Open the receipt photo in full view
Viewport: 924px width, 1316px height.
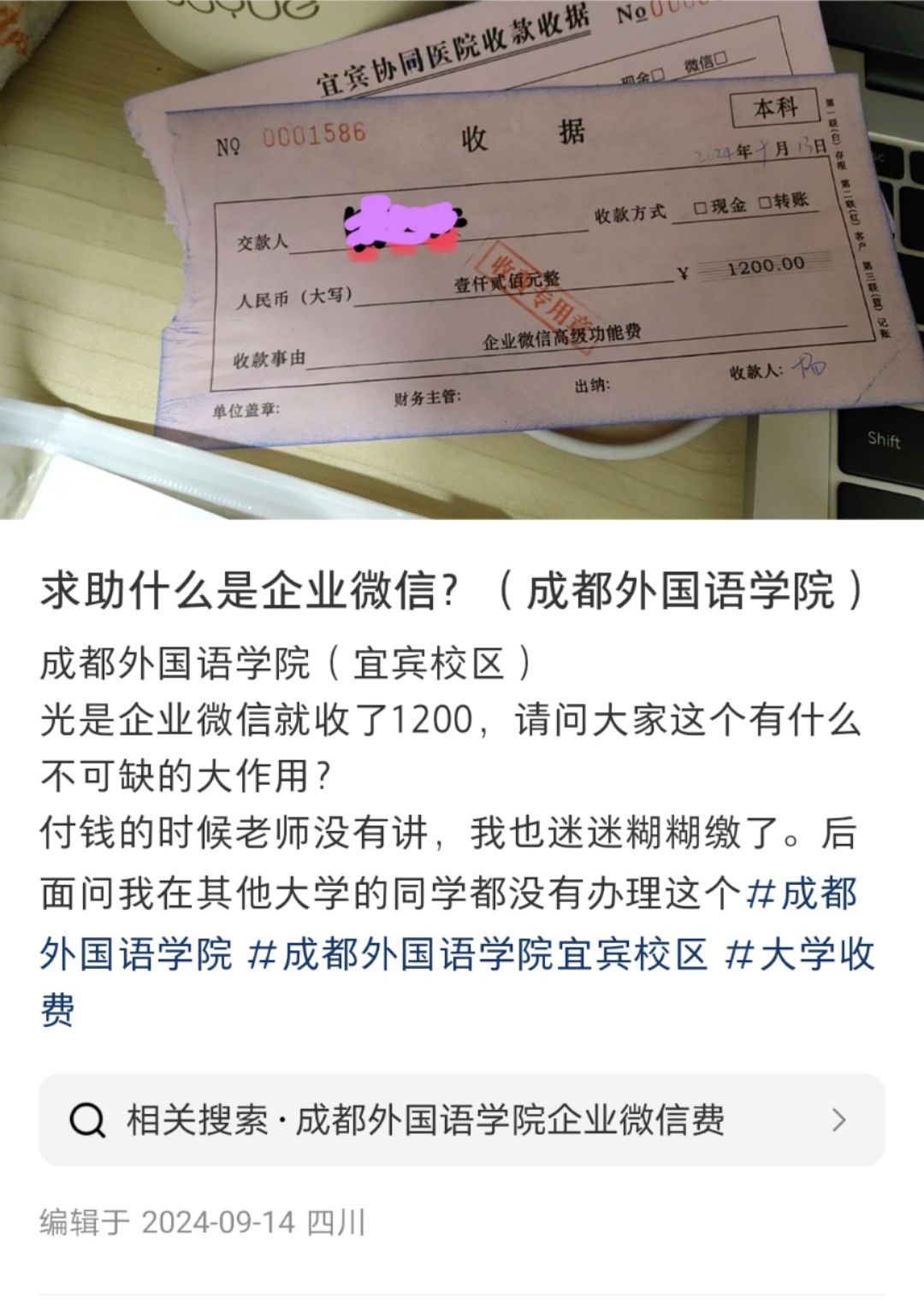point(462,257)
